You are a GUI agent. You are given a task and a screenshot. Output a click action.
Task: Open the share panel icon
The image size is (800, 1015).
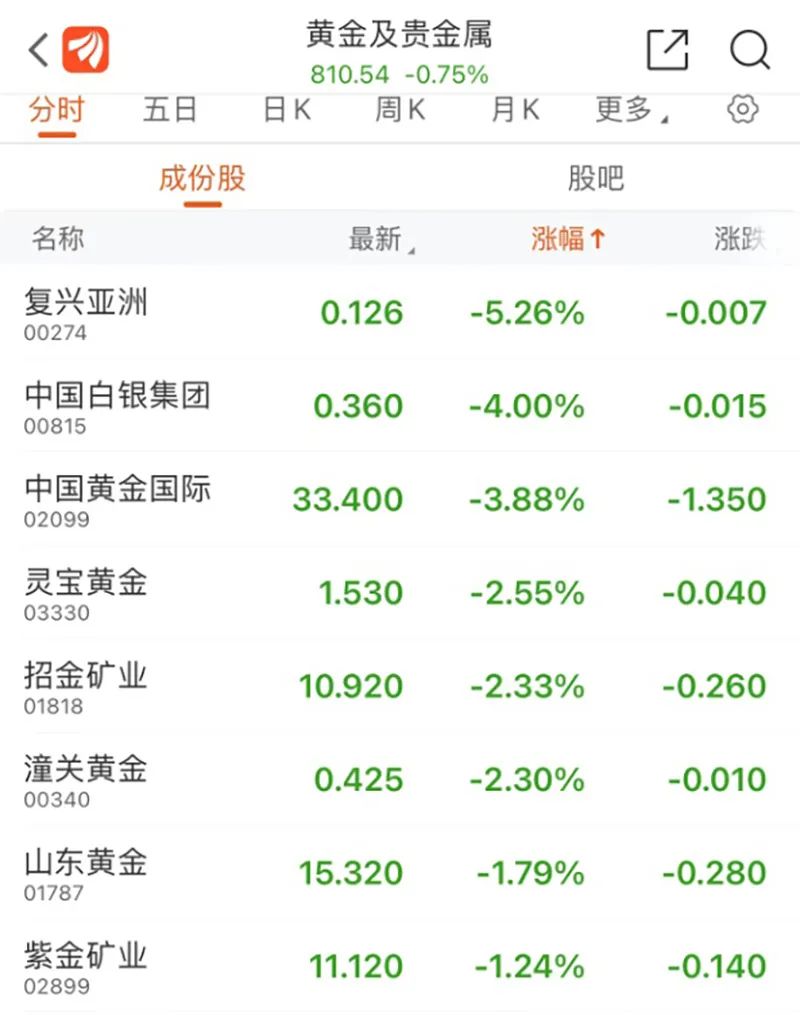pyautogui.click(x=668, y=47)
